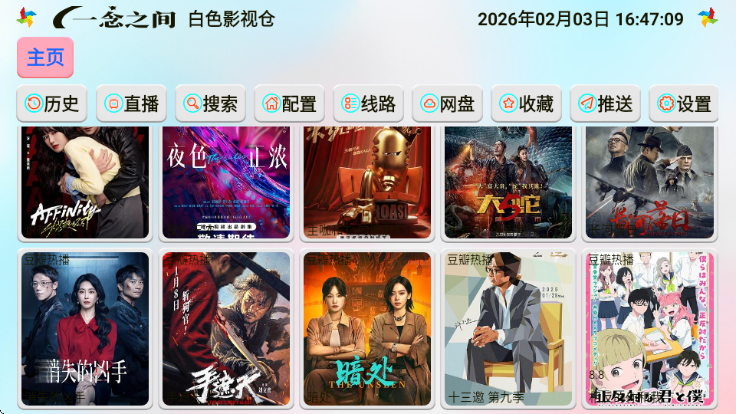
Task: Open the 搜索 search page
Action: tap(211, 104)
